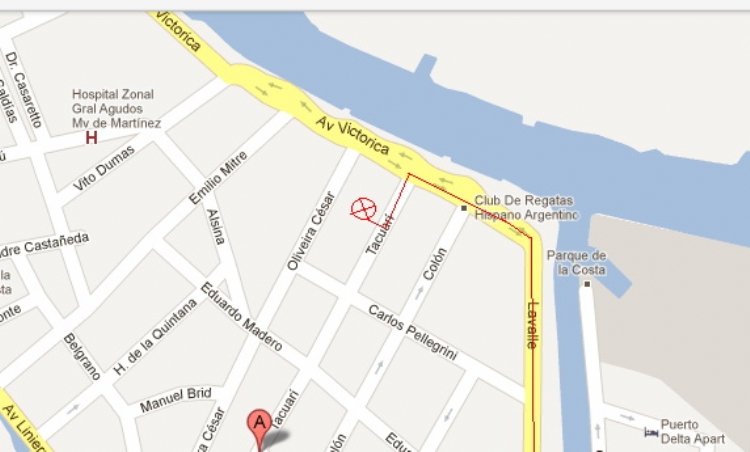Viewport: 750px width, 452px height.
Task: Tap the red marker A
Action: click(261, 423)
